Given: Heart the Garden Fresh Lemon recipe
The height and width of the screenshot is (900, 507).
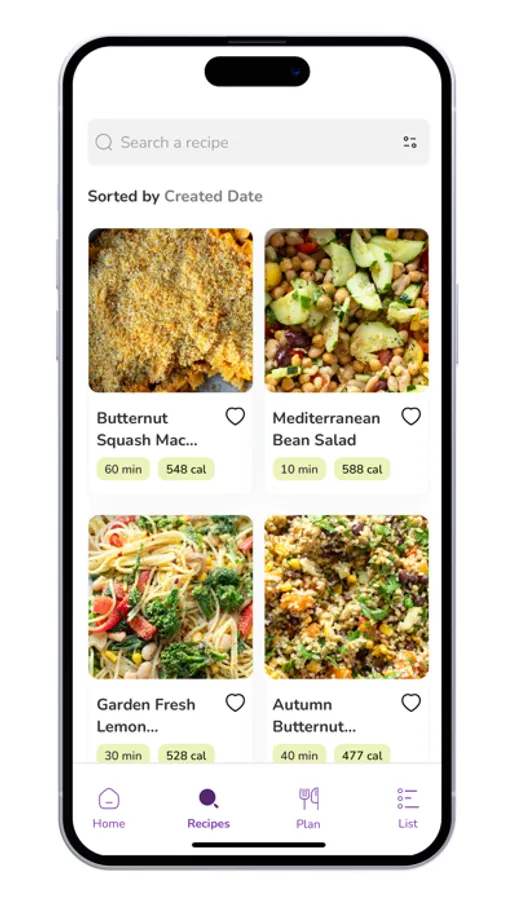Looking at the screenshot, I should point(235,703).
